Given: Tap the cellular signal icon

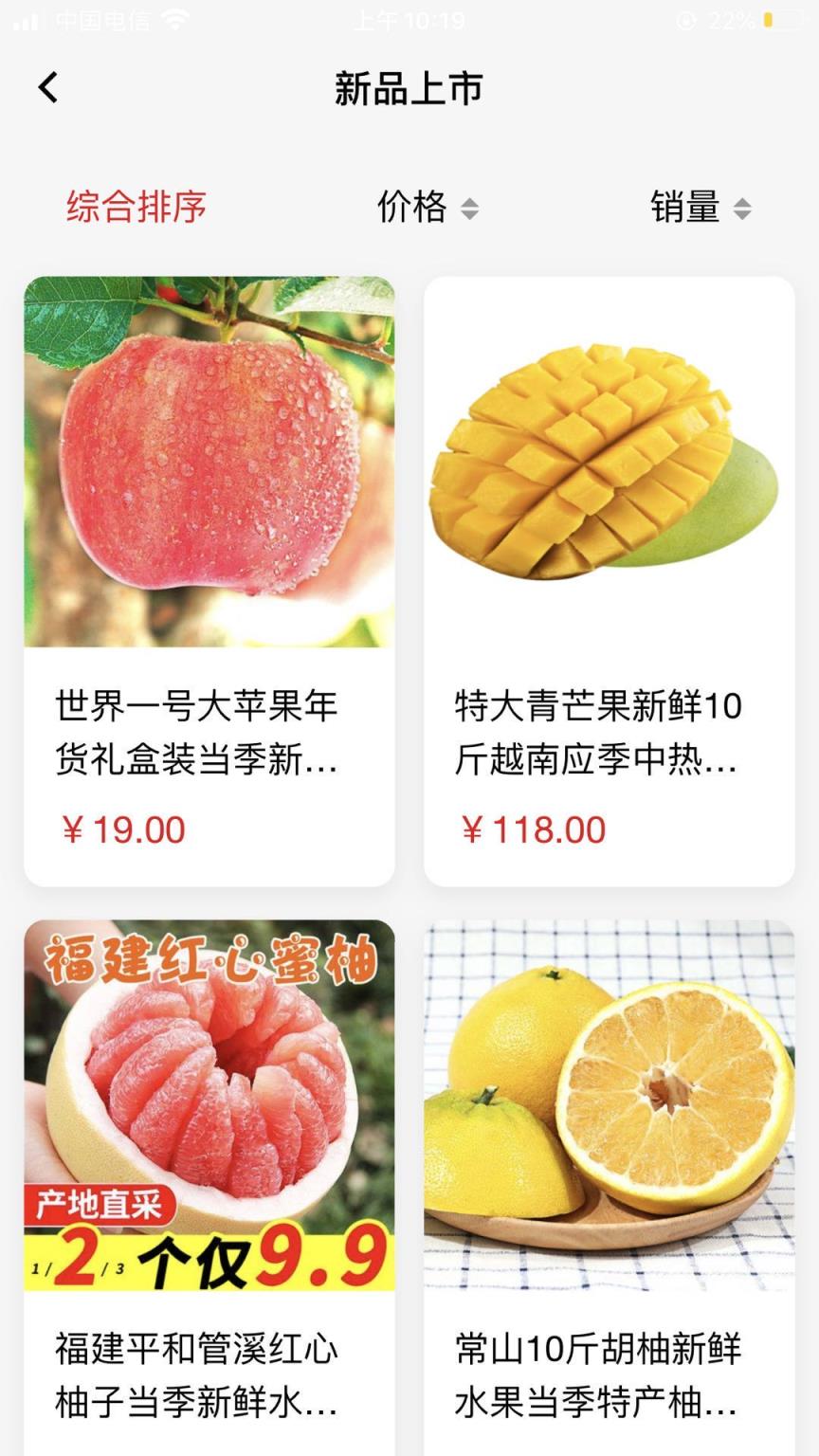Looking at the screenshot, I should (24, 18).
